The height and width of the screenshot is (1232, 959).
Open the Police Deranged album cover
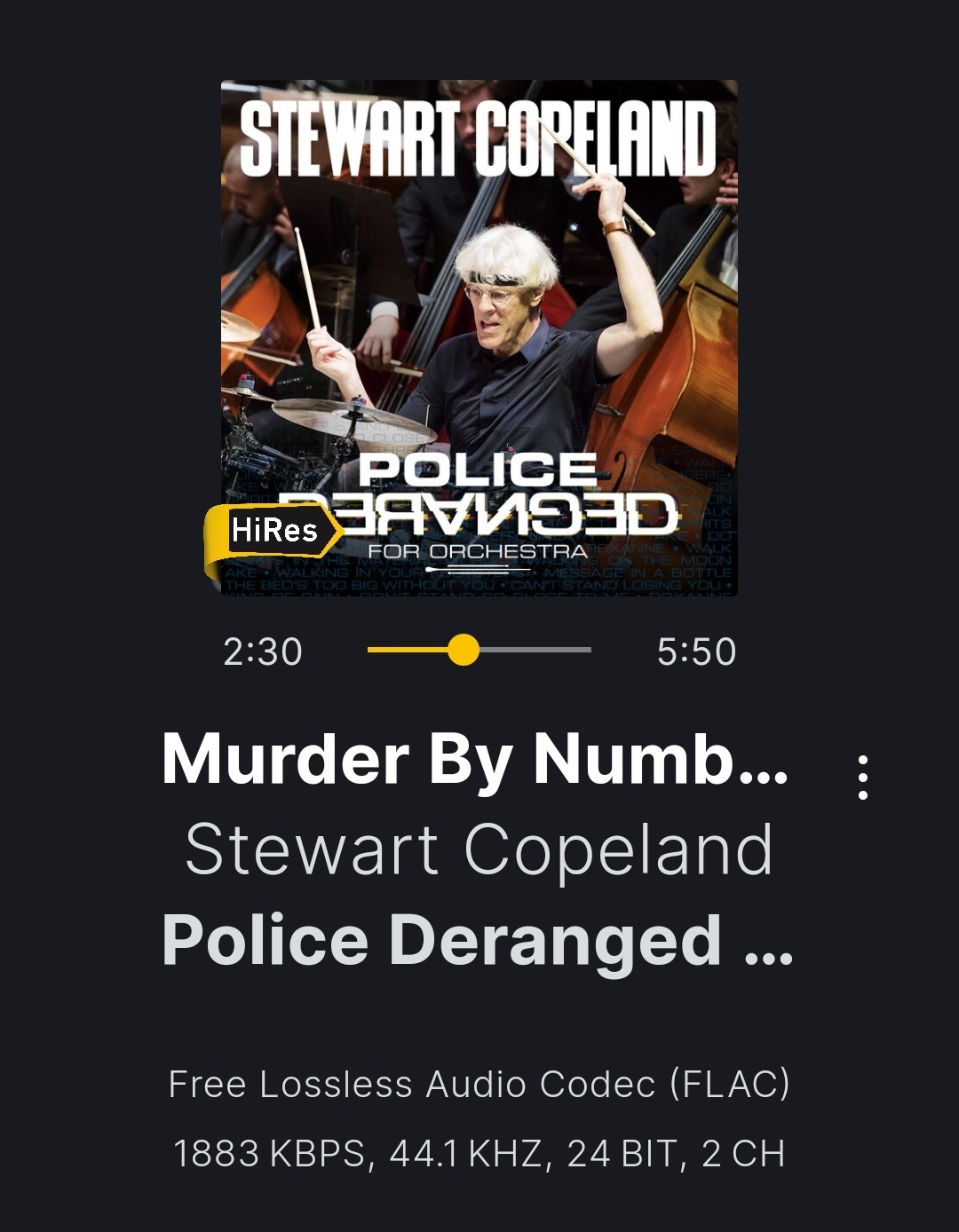click(479, 337)
